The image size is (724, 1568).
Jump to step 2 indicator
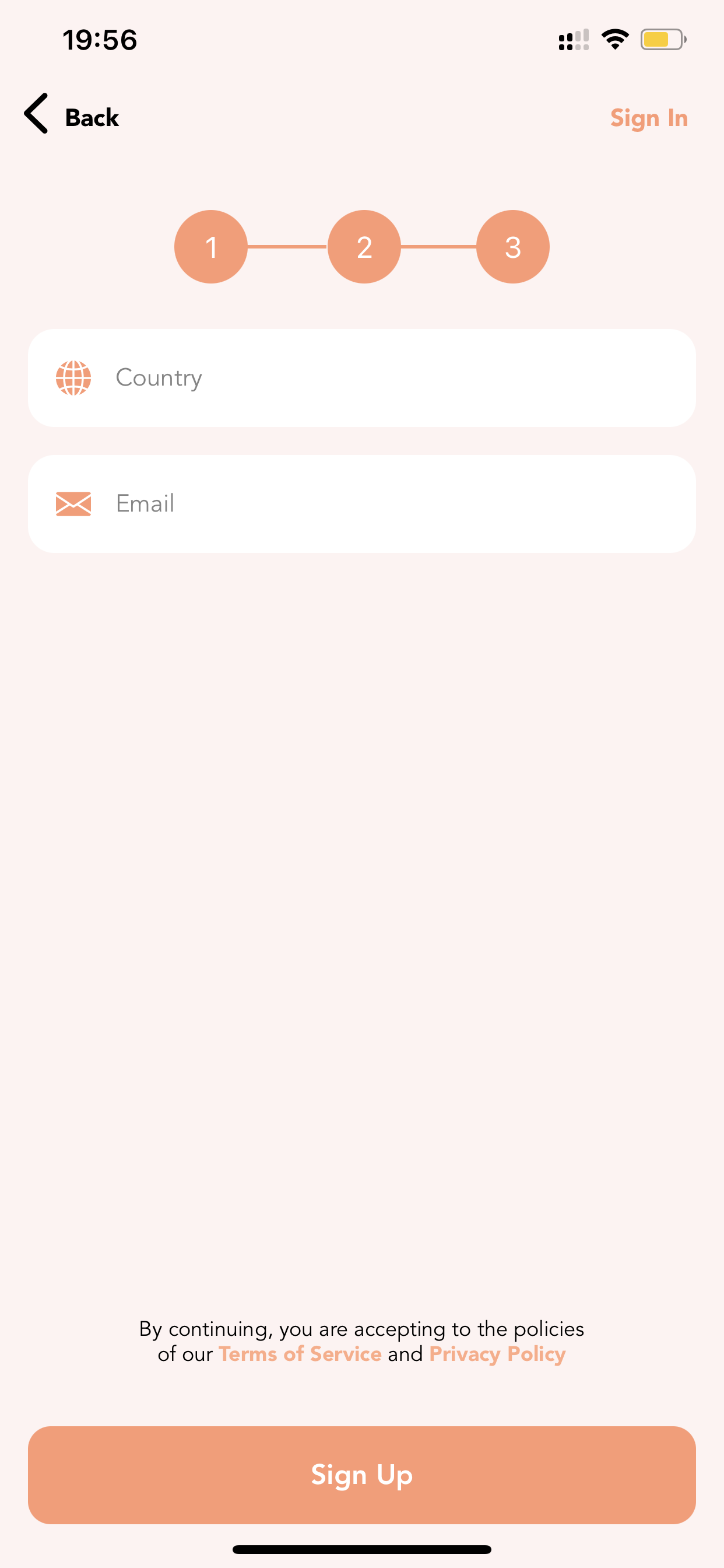coord(364,247)
